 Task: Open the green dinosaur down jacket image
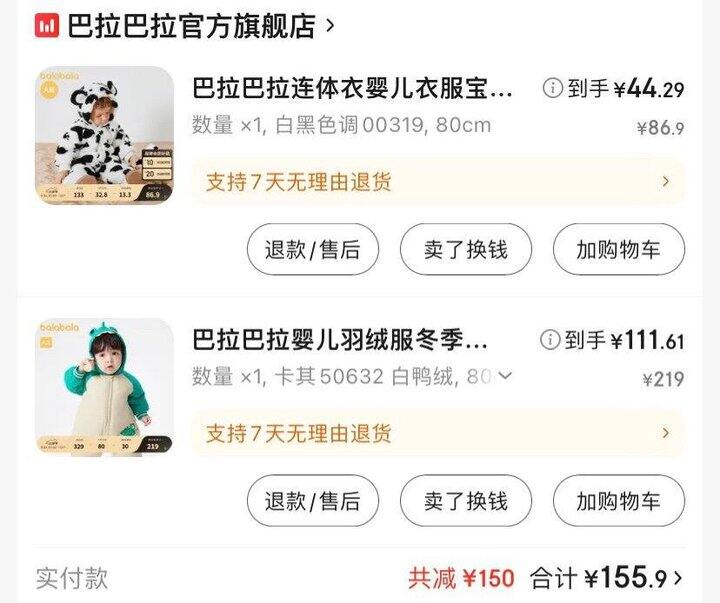(x=104, y=386)
